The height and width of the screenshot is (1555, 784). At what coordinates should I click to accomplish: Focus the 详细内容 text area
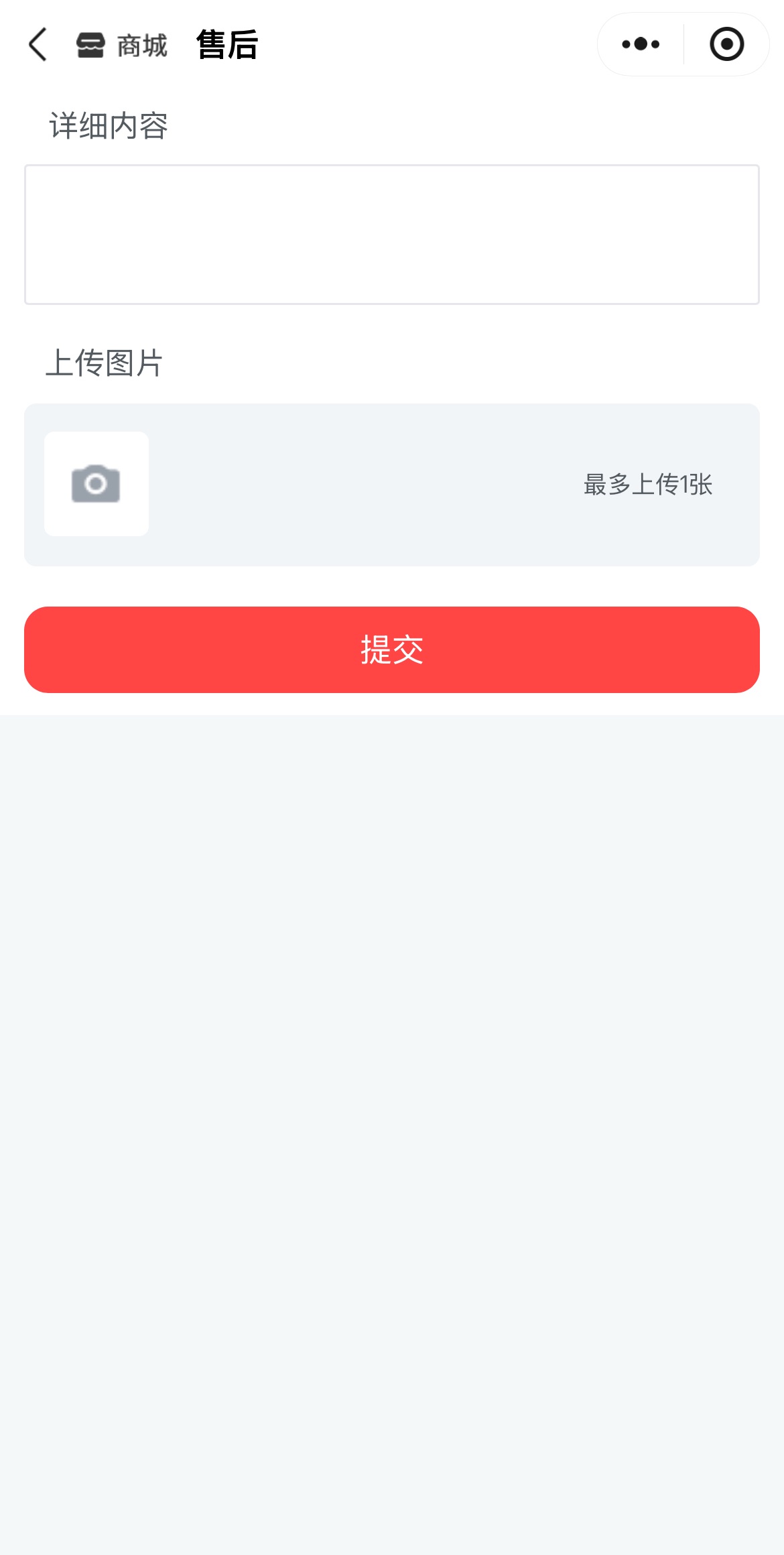(392, 235)
